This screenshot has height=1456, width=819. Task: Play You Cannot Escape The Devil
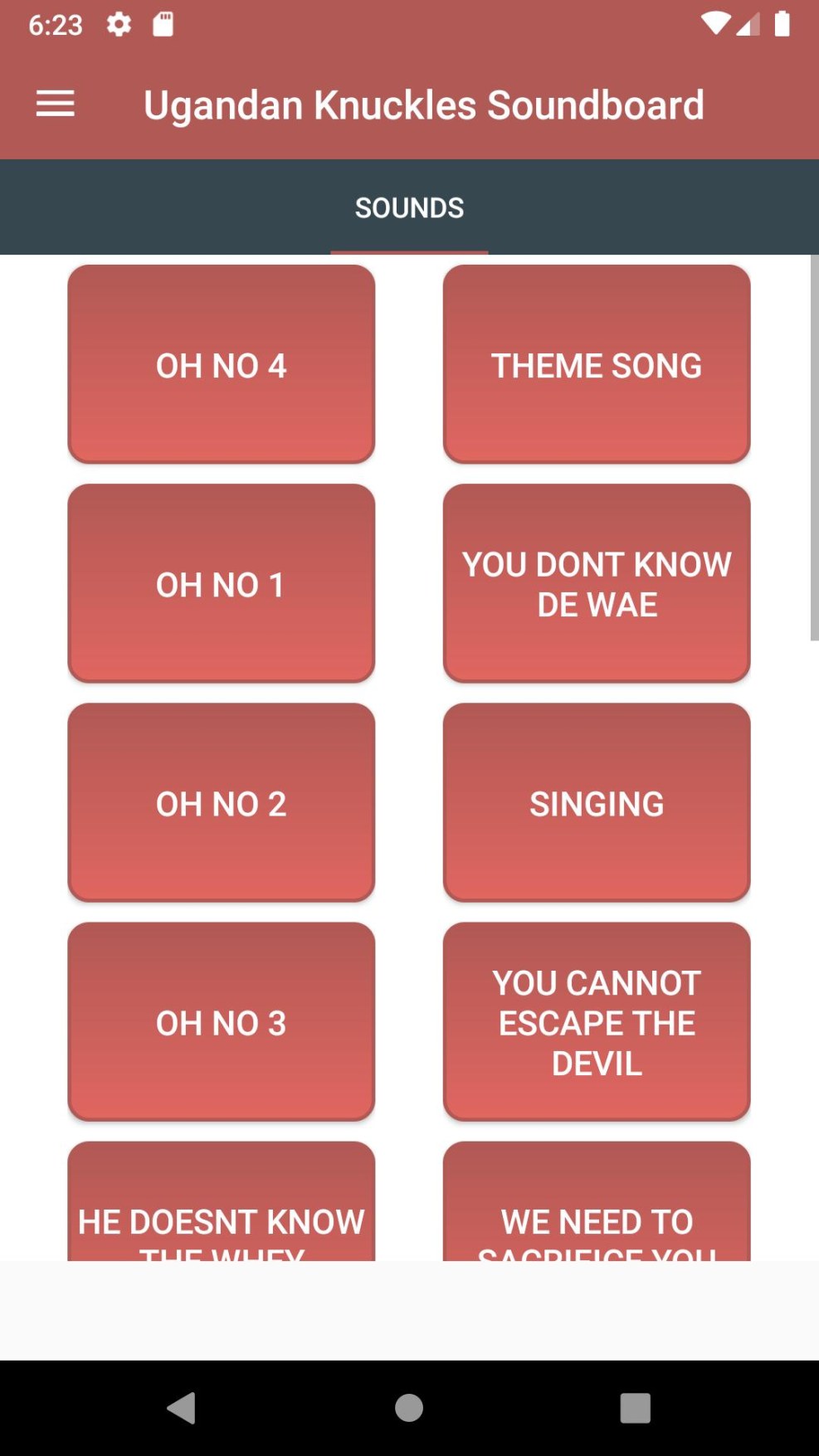[596, 1021]
